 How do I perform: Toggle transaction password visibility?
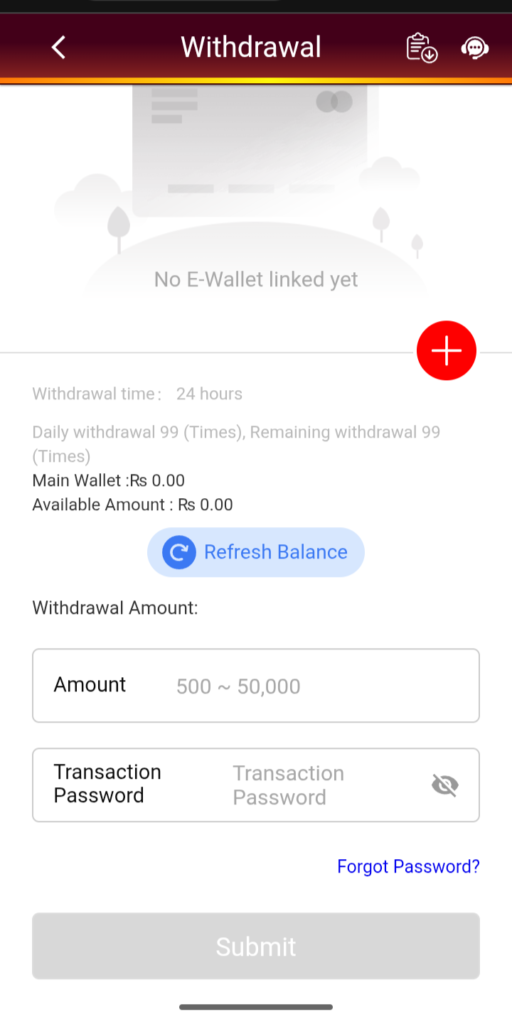[x=445, y=785]
